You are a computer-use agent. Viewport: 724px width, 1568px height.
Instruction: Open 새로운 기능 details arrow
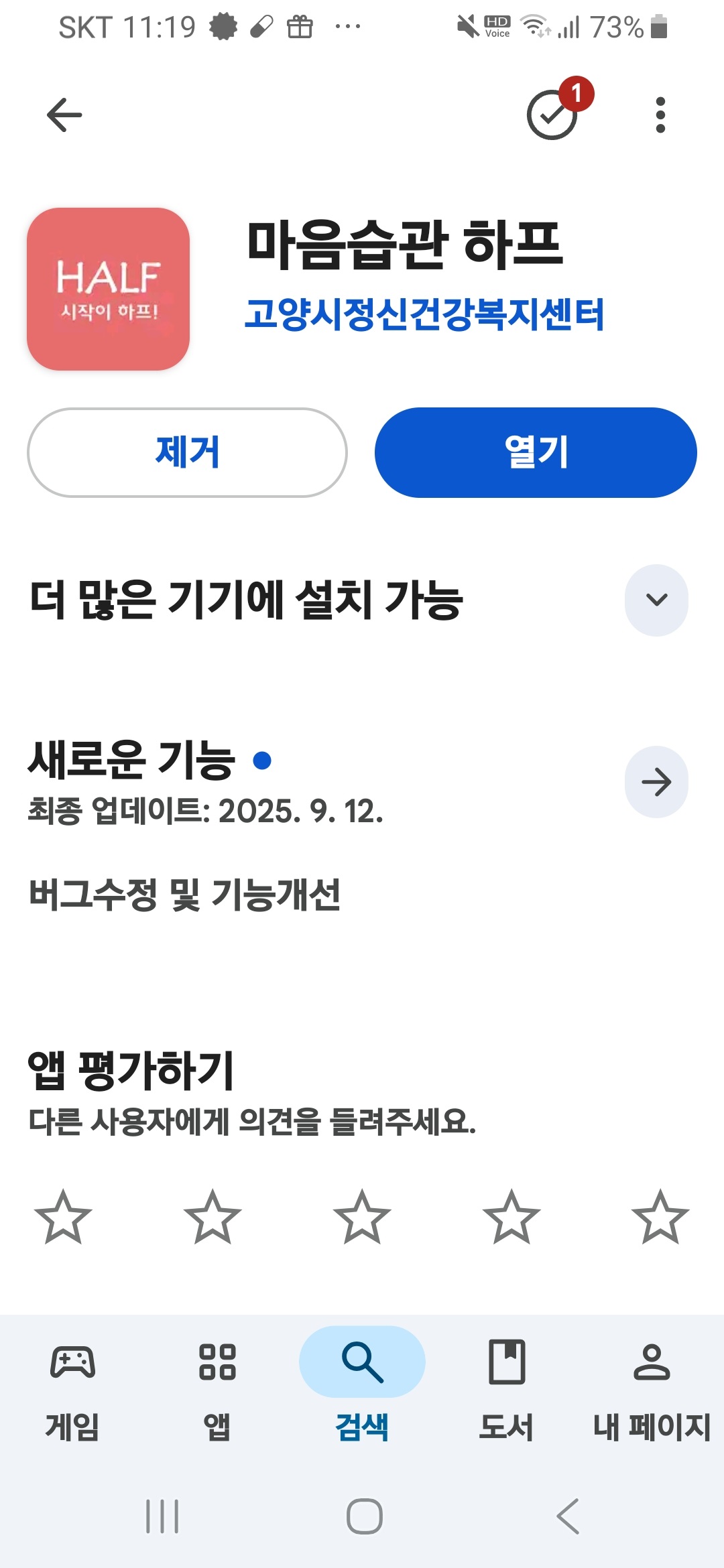[656, 781]
